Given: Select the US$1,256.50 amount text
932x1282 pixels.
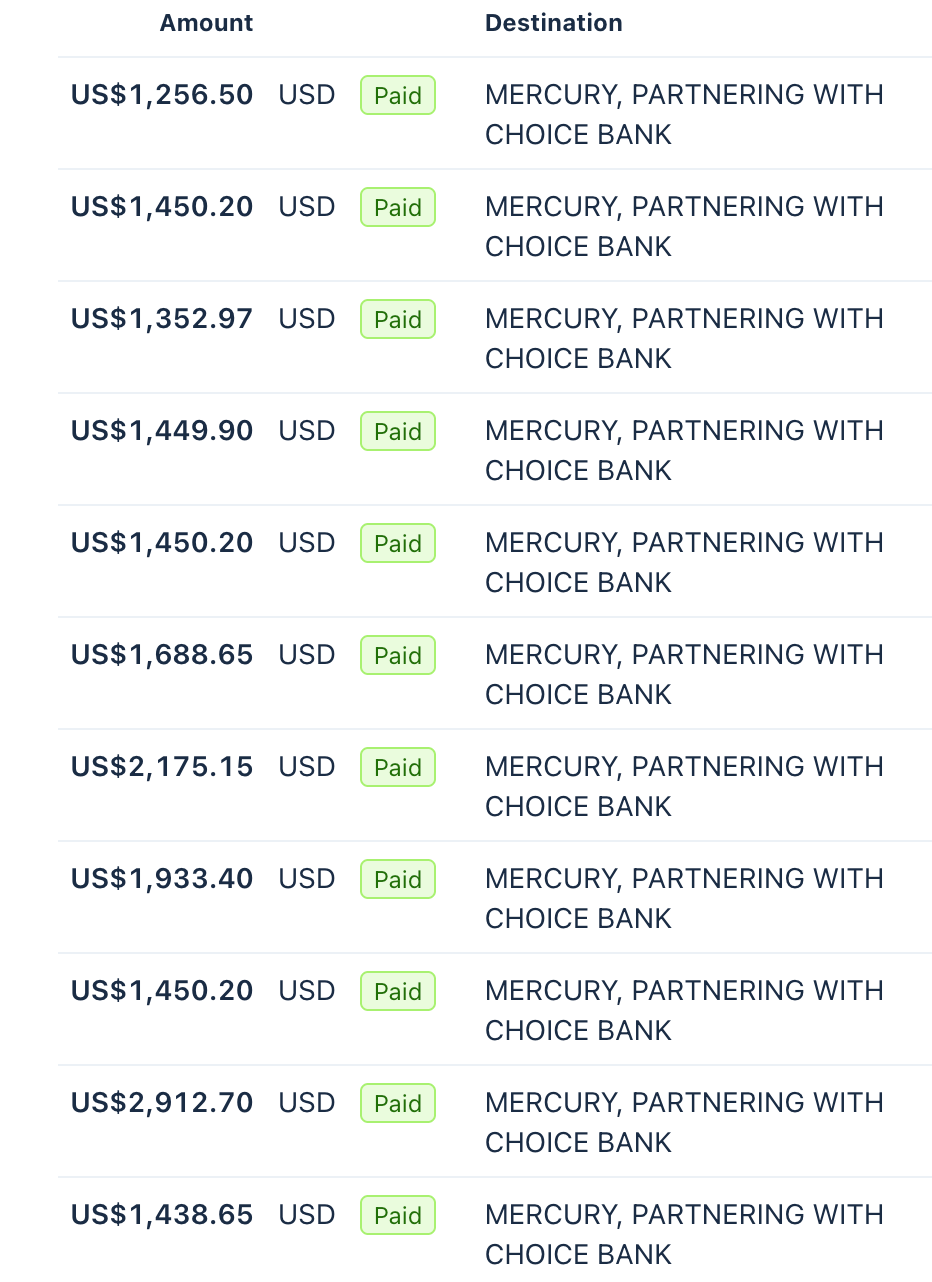Looking at the screenshot, I should (161, 95).
